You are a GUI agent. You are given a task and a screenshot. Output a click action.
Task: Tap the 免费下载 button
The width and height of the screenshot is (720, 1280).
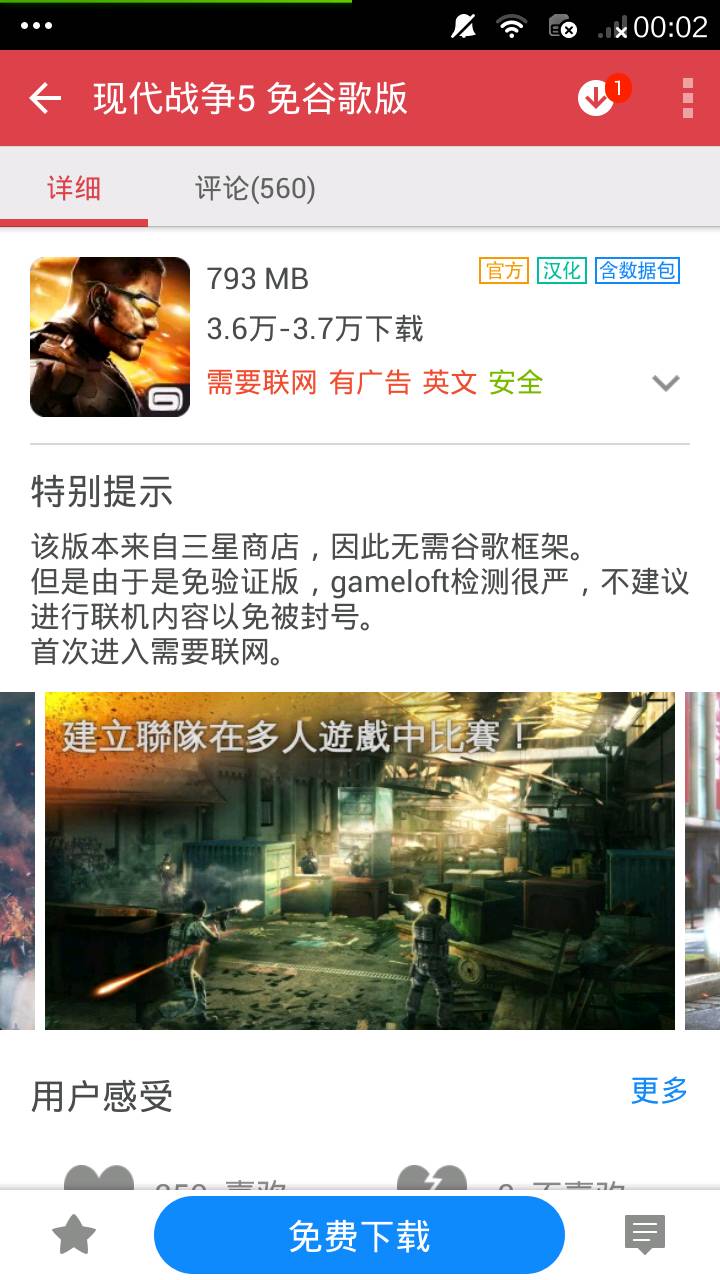pyautogui.click(x=359, y=1236)
